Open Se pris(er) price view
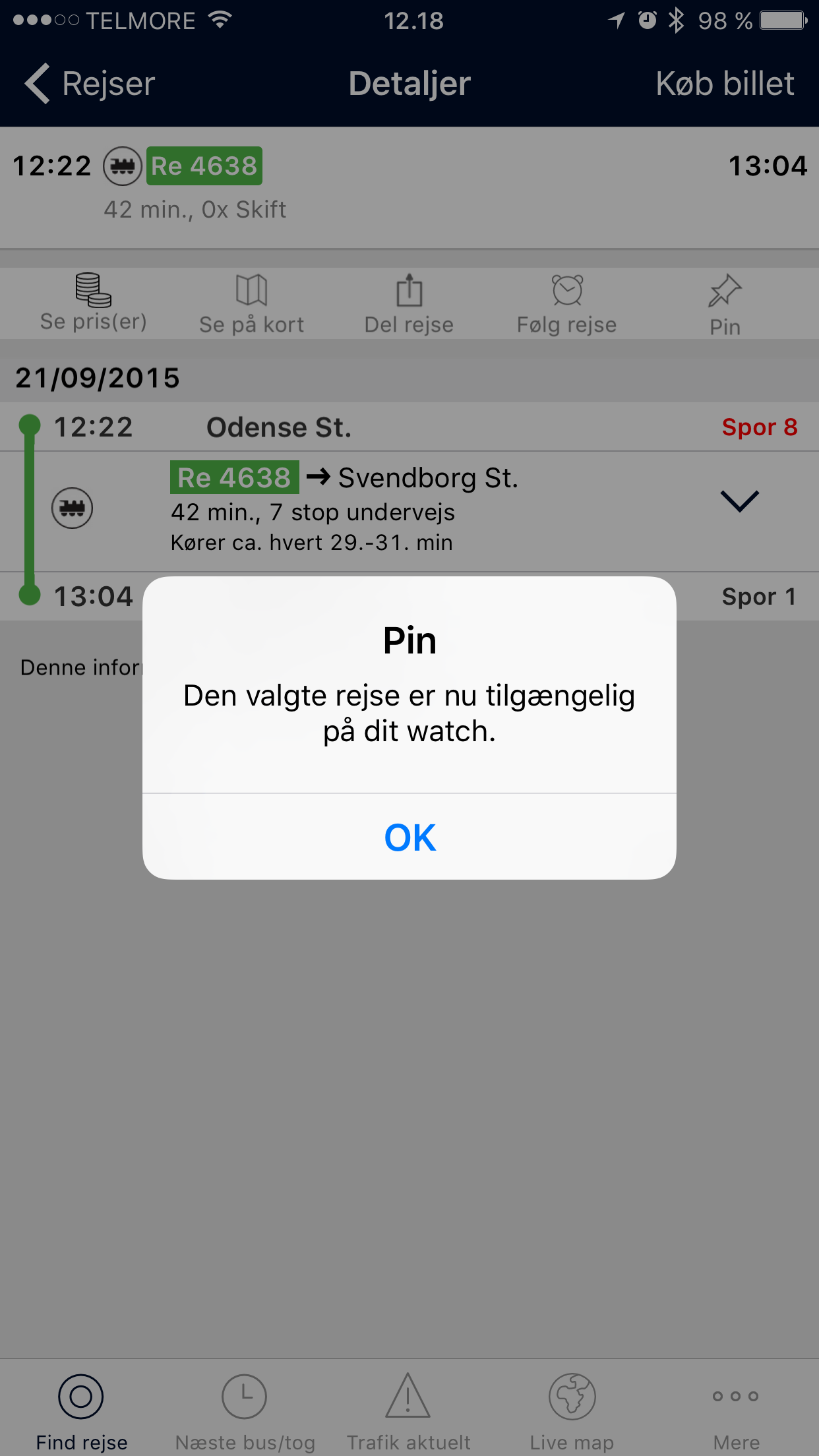819x1456 pixels. (93, 303)
